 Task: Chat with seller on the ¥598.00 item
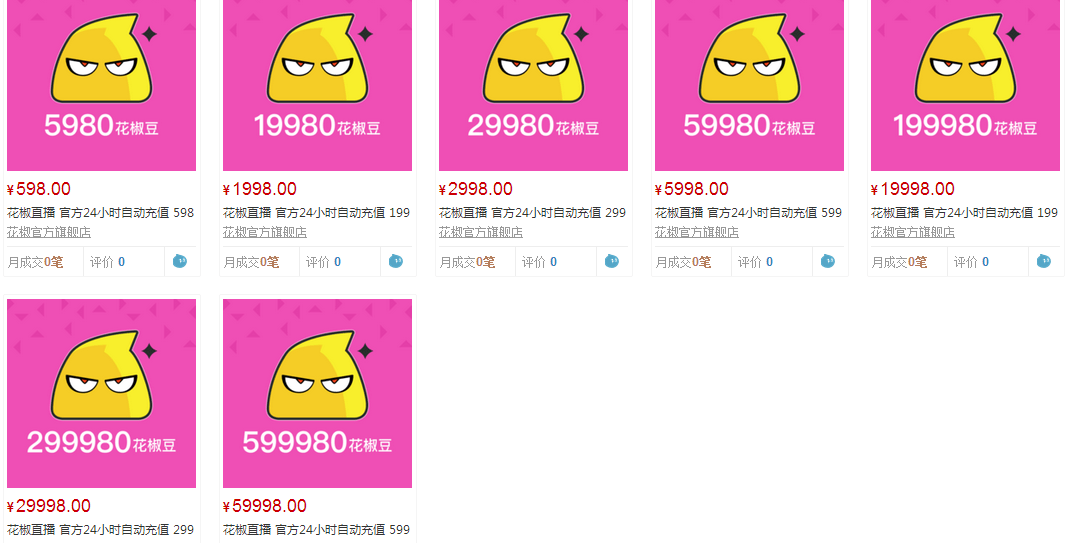(x=180, y=261)
